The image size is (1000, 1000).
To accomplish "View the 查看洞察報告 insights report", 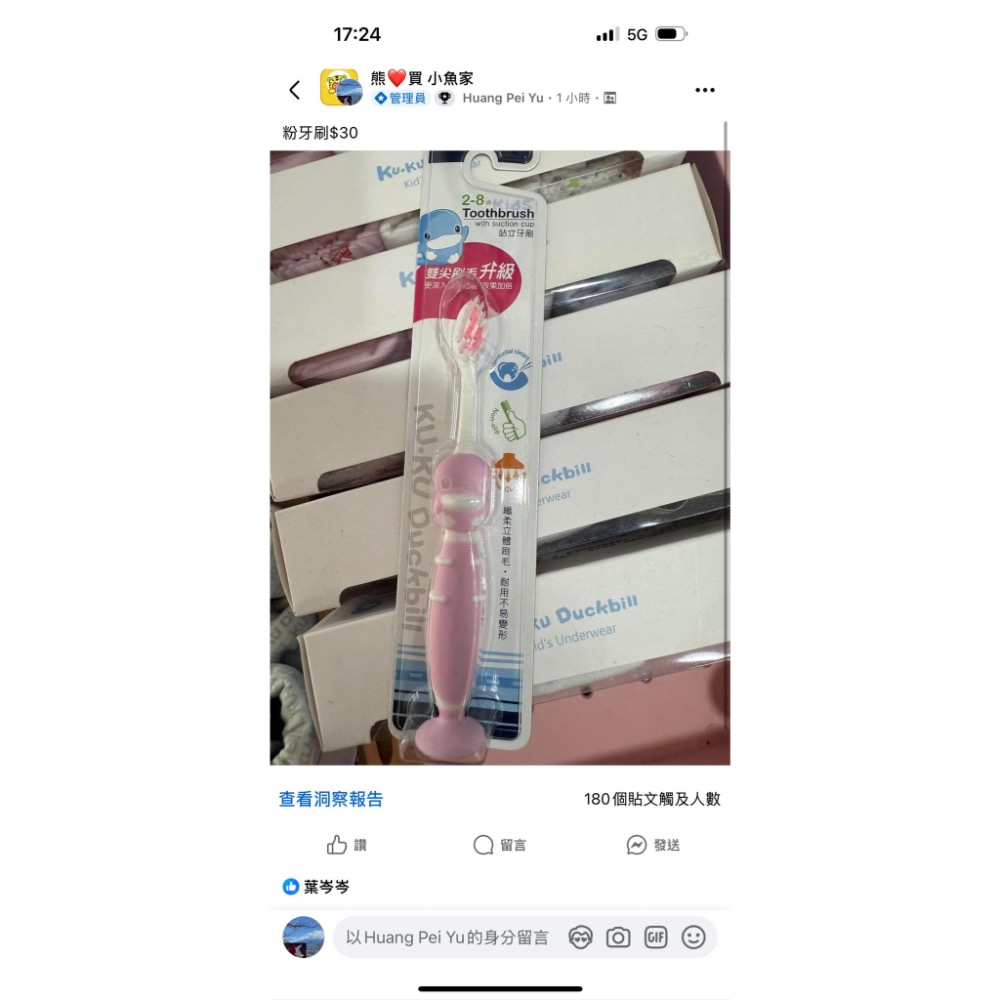I will 330,799.
